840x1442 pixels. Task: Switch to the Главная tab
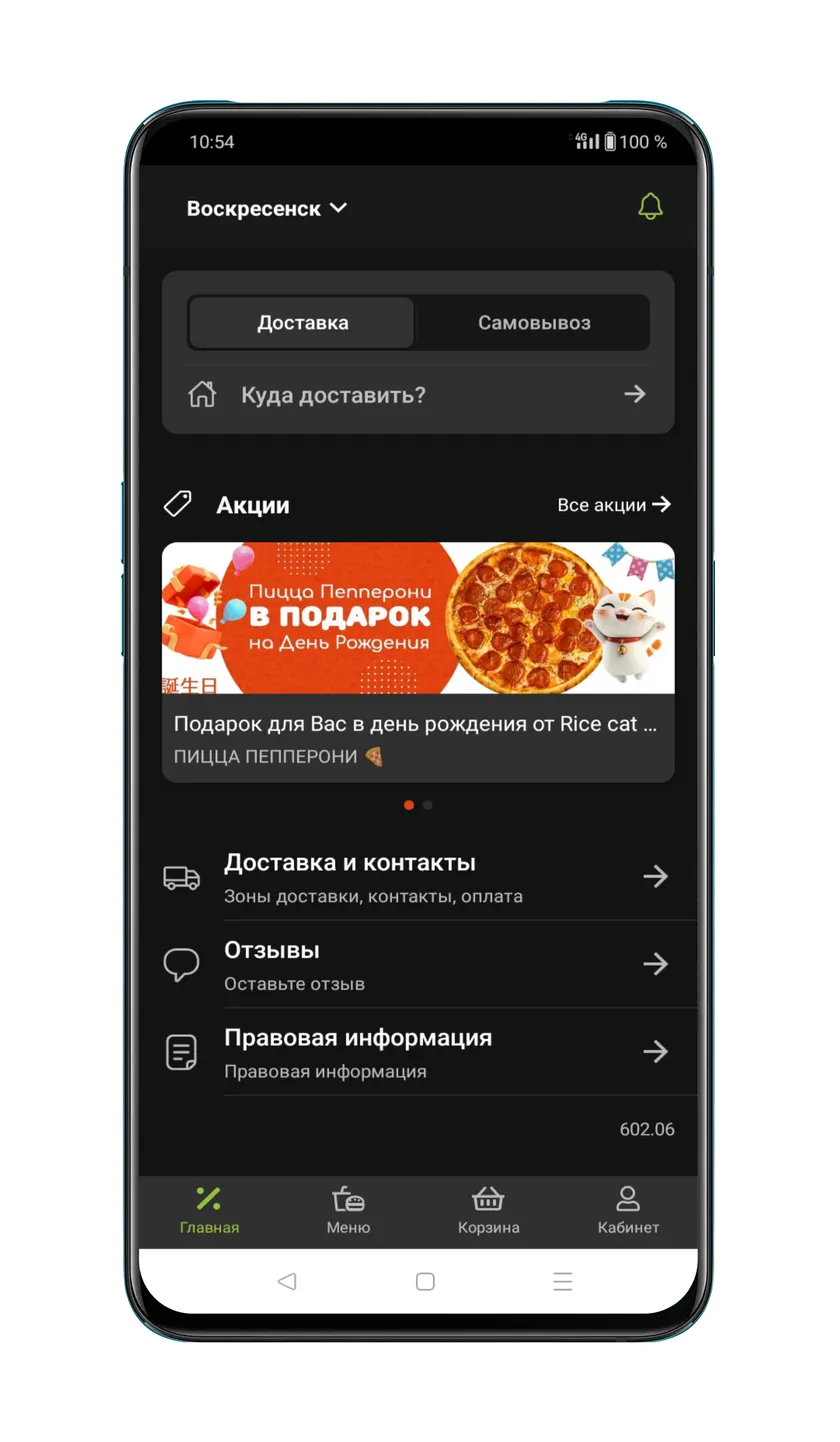[209, 1211]
